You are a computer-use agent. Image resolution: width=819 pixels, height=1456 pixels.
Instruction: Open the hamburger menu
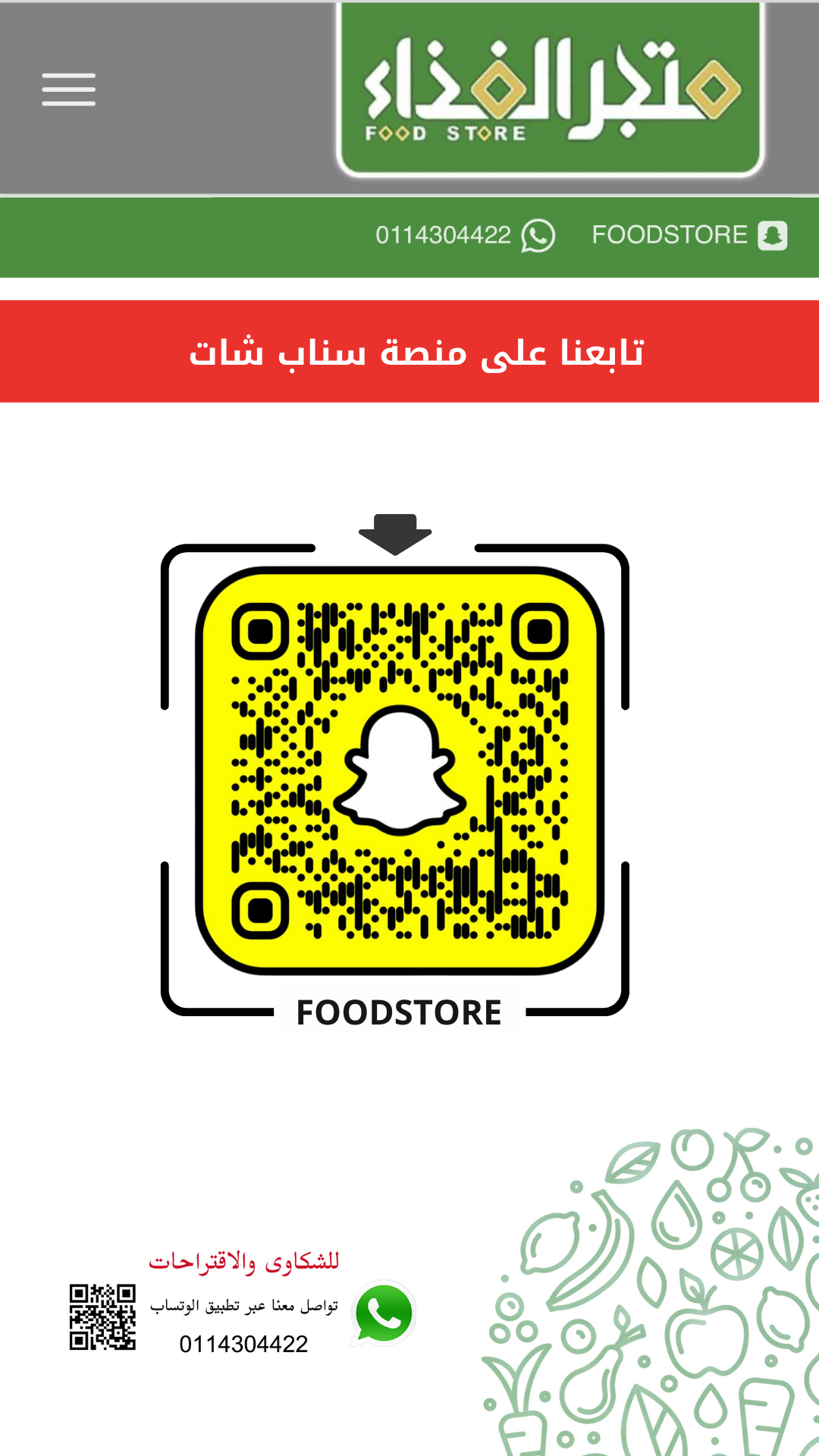click(x=69, y=89)
